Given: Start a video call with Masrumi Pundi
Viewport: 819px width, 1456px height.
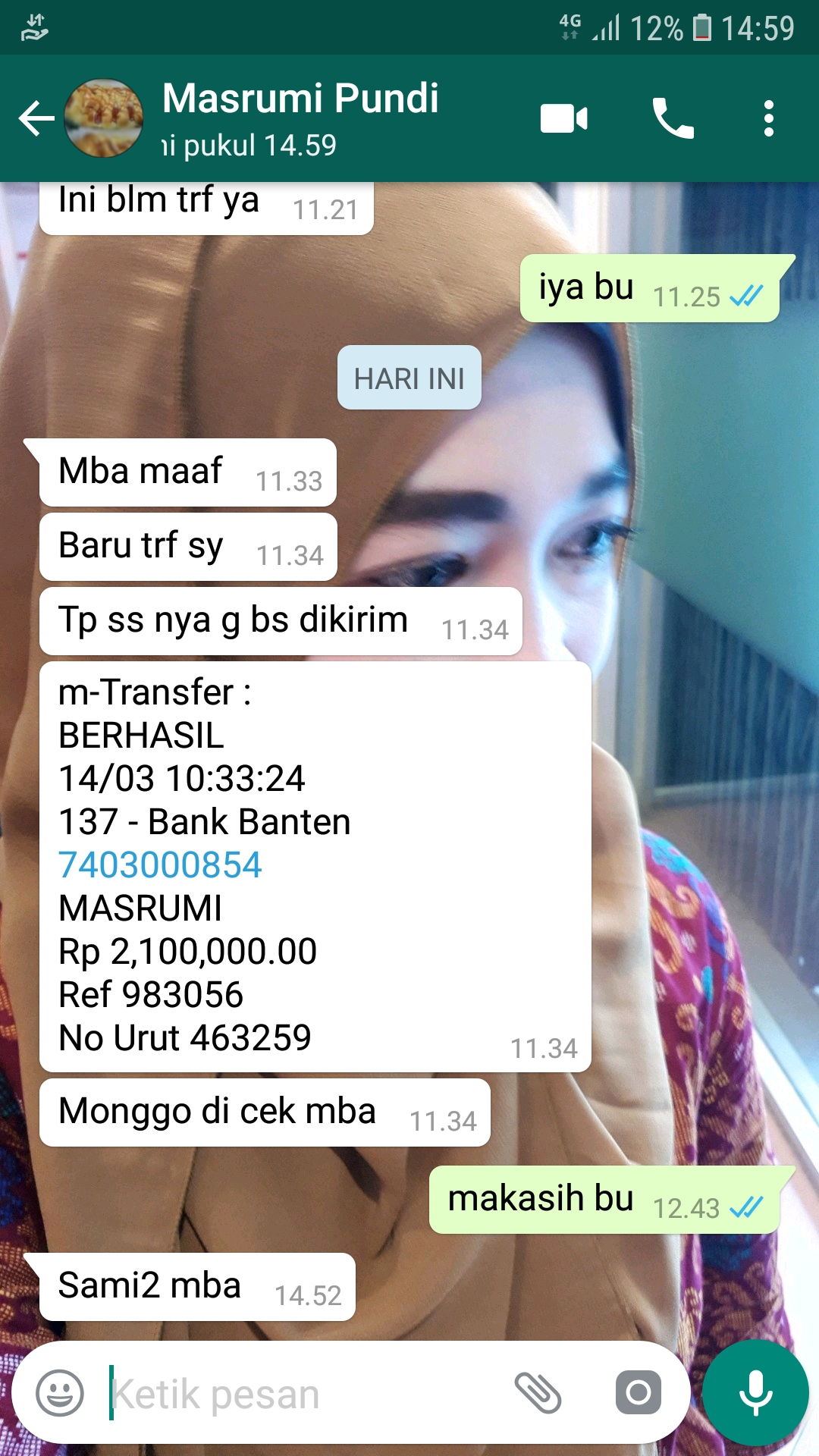Looking at the screenshot, I should pos(563,119).
